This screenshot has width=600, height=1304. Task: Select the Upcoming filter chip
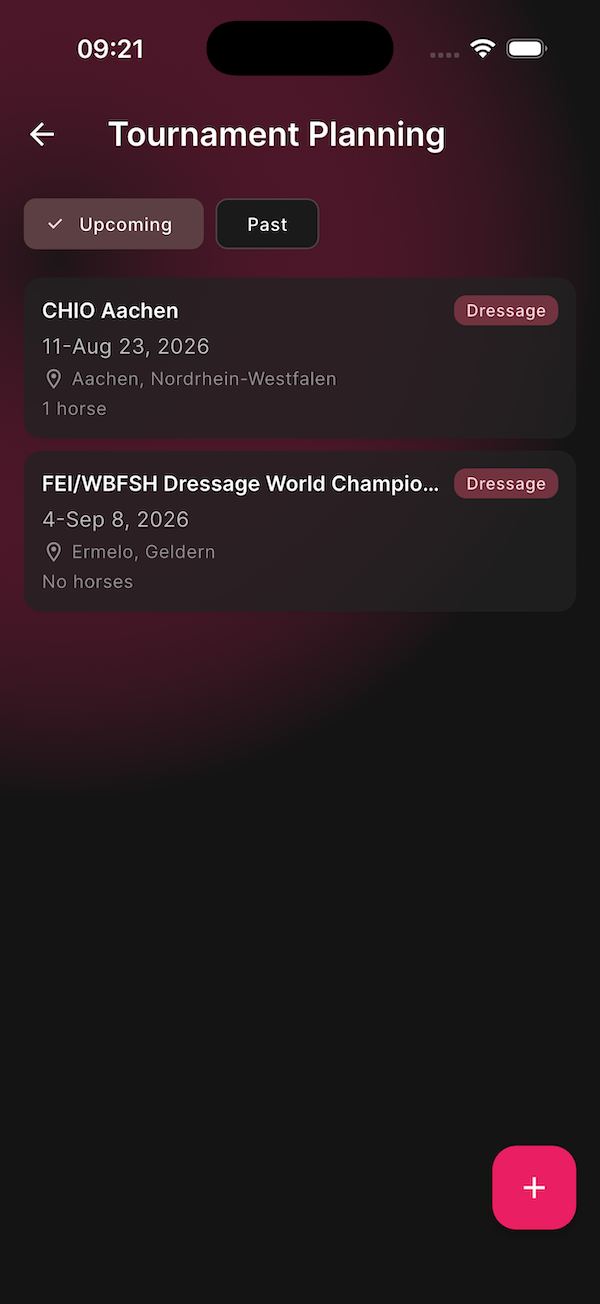tap(114, 224)
